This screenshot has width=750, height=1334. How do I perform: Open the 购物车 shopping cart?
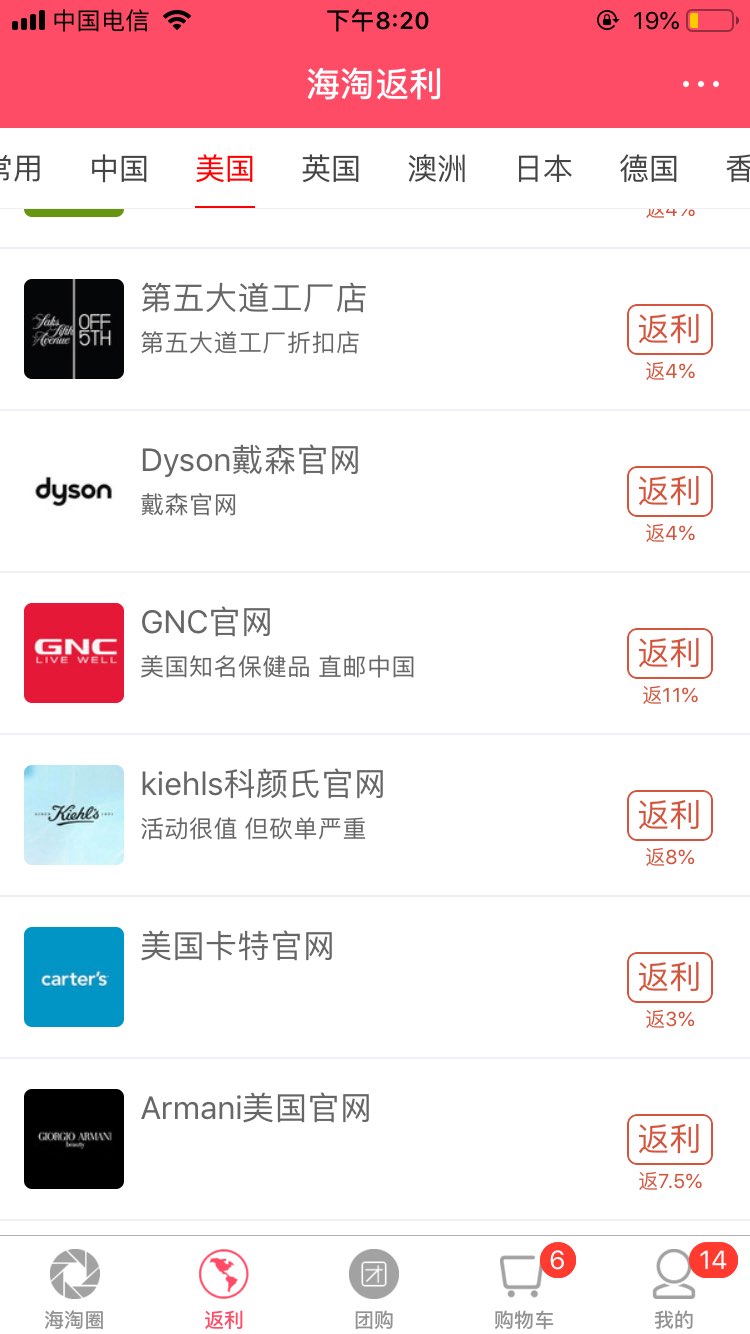point(525,1288)
